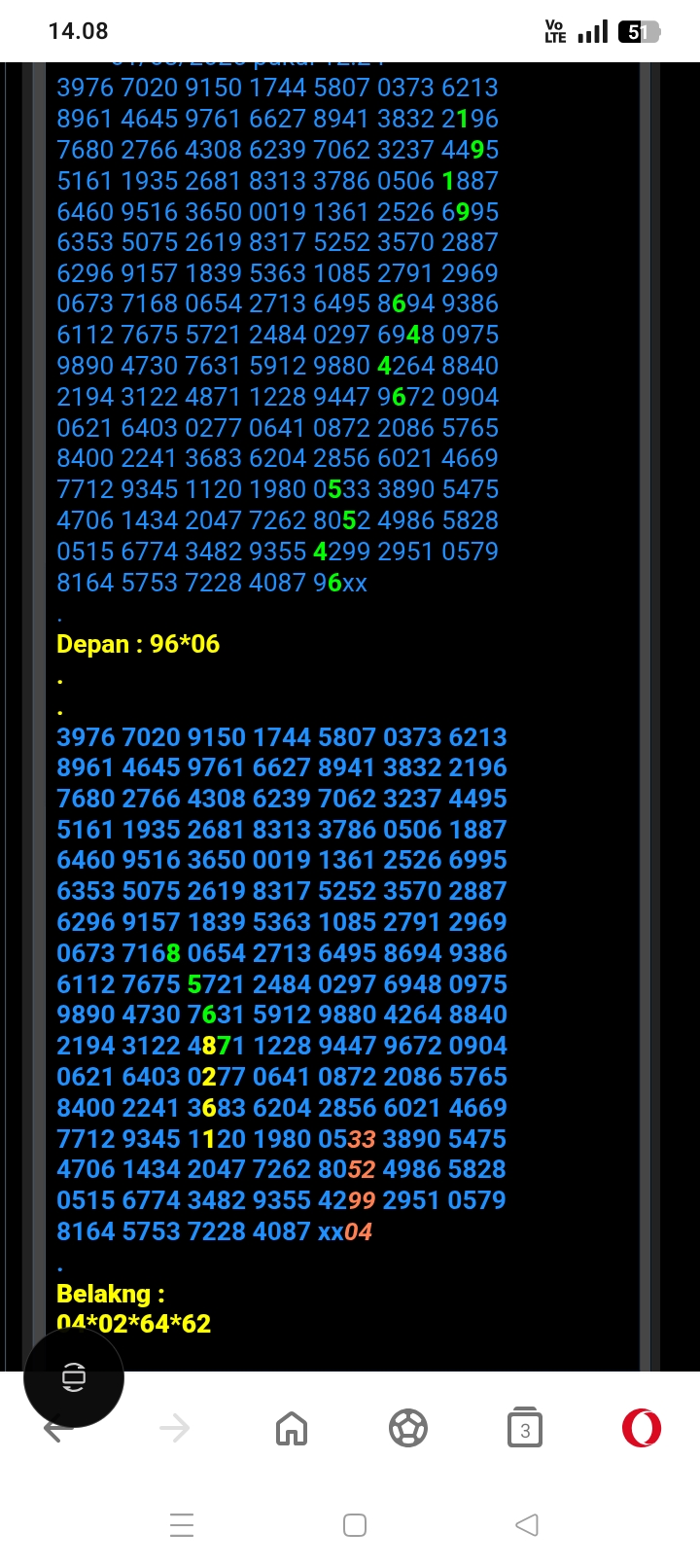The width and height of the screenshot is (700, 1568).
Task: Open the Opera menu
Action: click(x=642, y=1429)
